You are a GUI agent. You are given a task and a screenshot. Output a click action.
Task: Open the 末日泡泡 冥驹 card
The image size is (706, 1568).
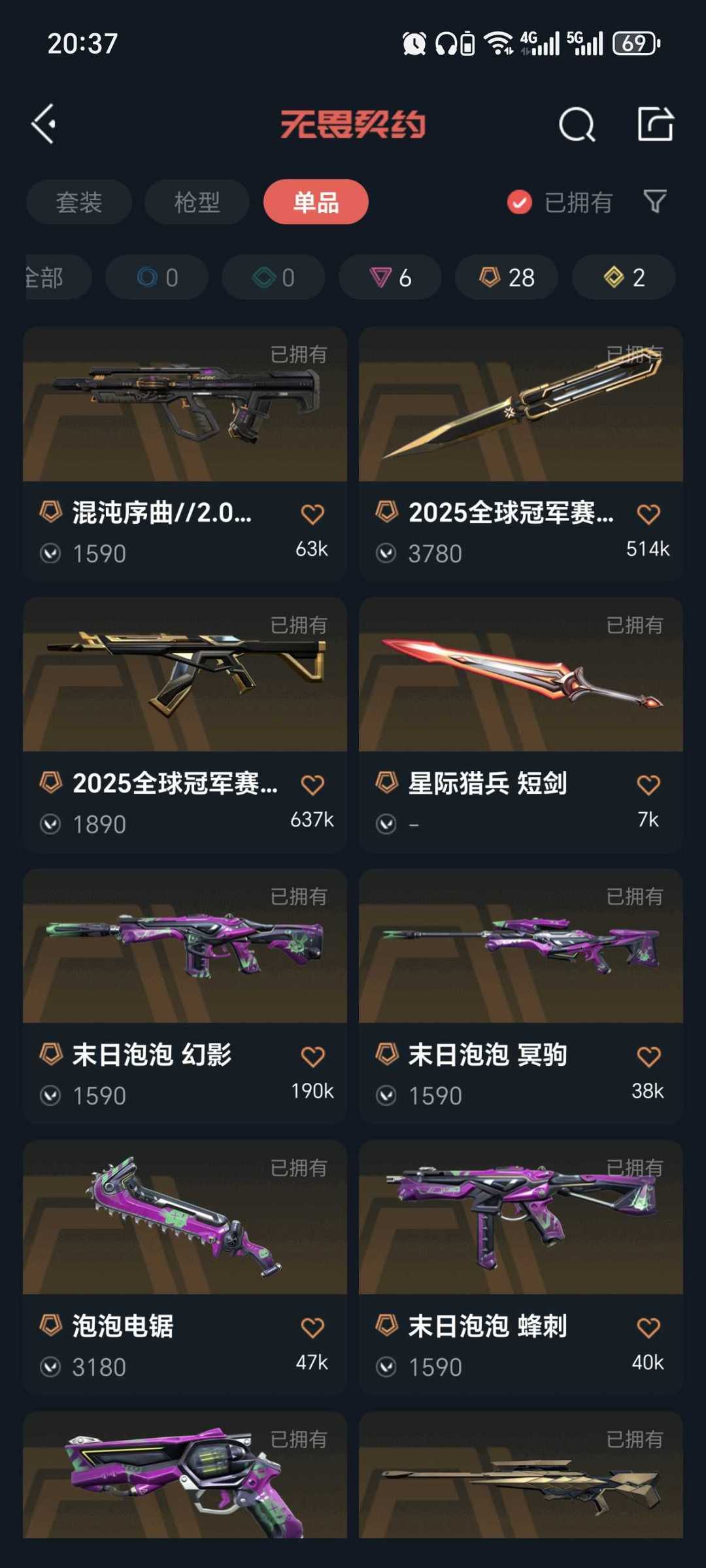tap(521, 996)
